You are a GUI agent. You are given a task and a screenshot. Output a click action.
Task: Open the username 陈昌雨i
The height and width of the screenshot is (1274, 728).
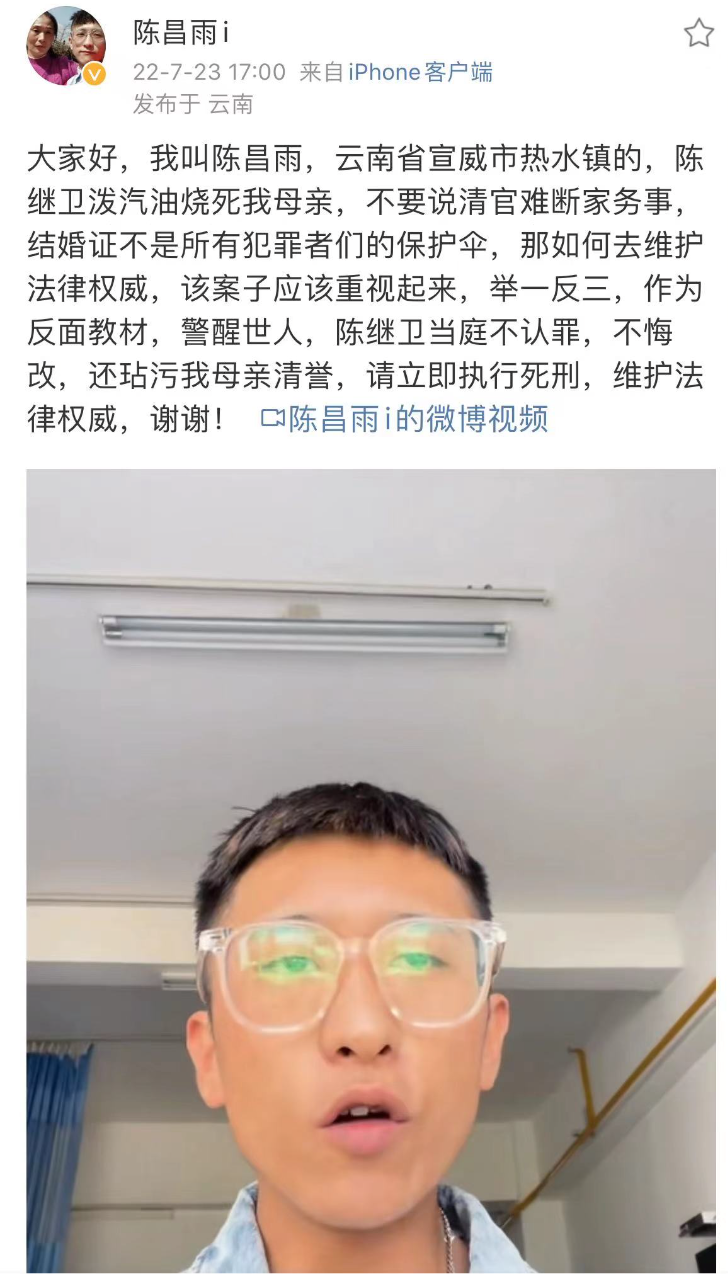pos(181,32)
